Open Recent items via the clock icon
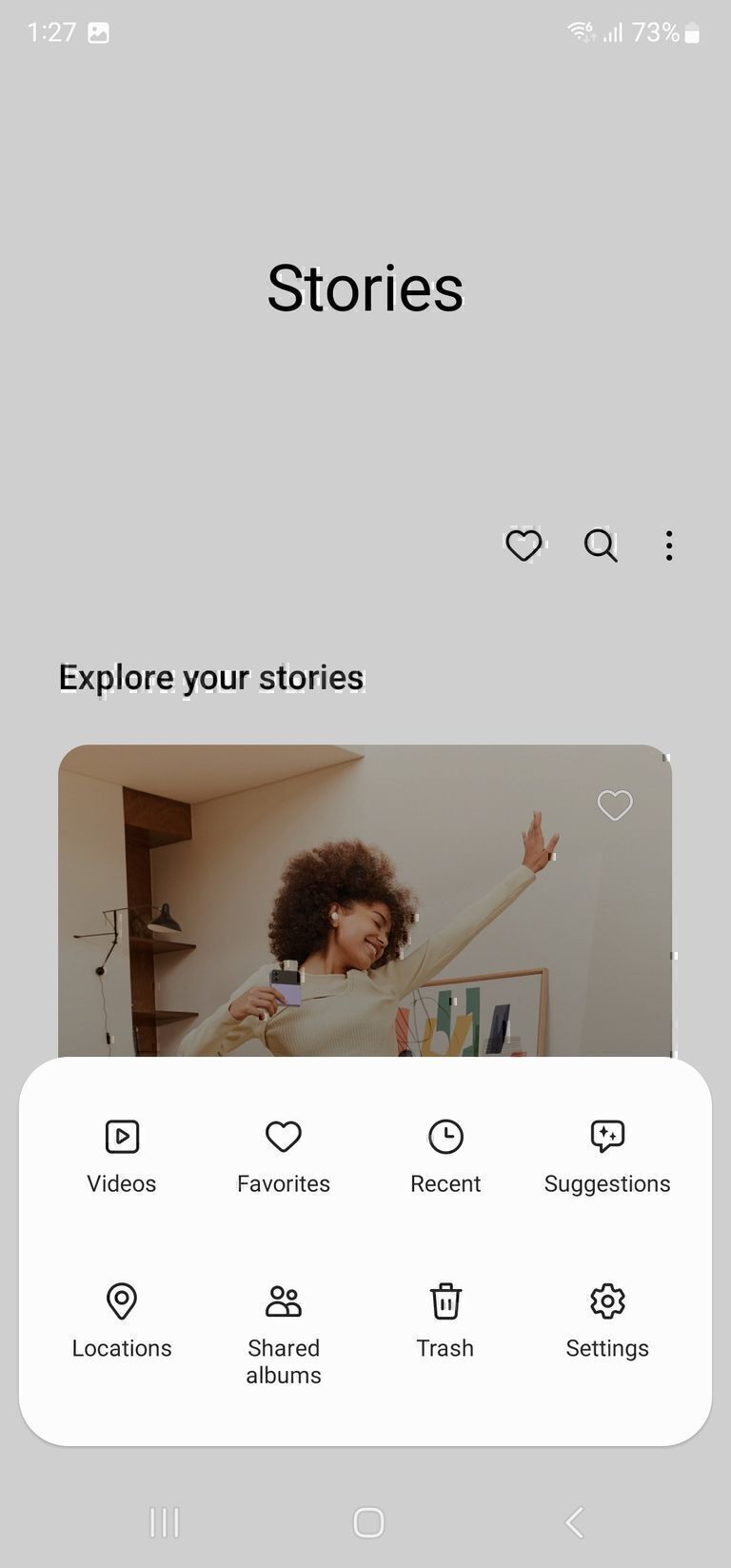Screen dimensions: 731x1568 445,1136
